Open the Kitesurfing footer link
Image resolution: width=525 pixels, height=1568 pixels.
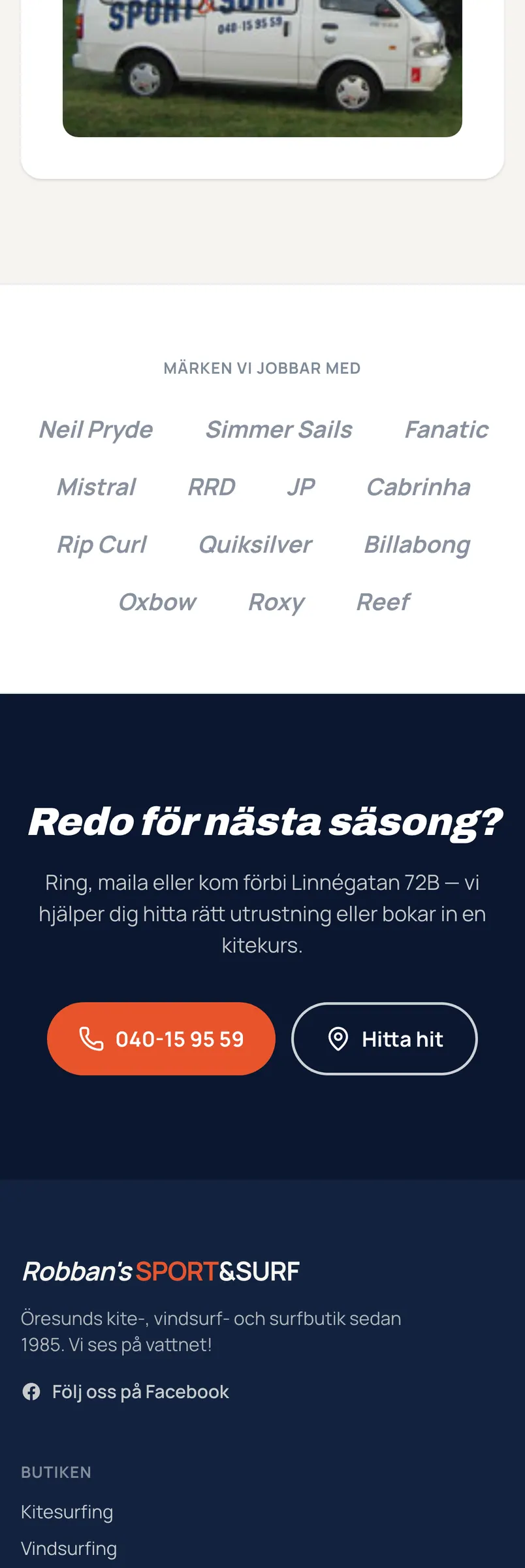[x=67, y=1512]
